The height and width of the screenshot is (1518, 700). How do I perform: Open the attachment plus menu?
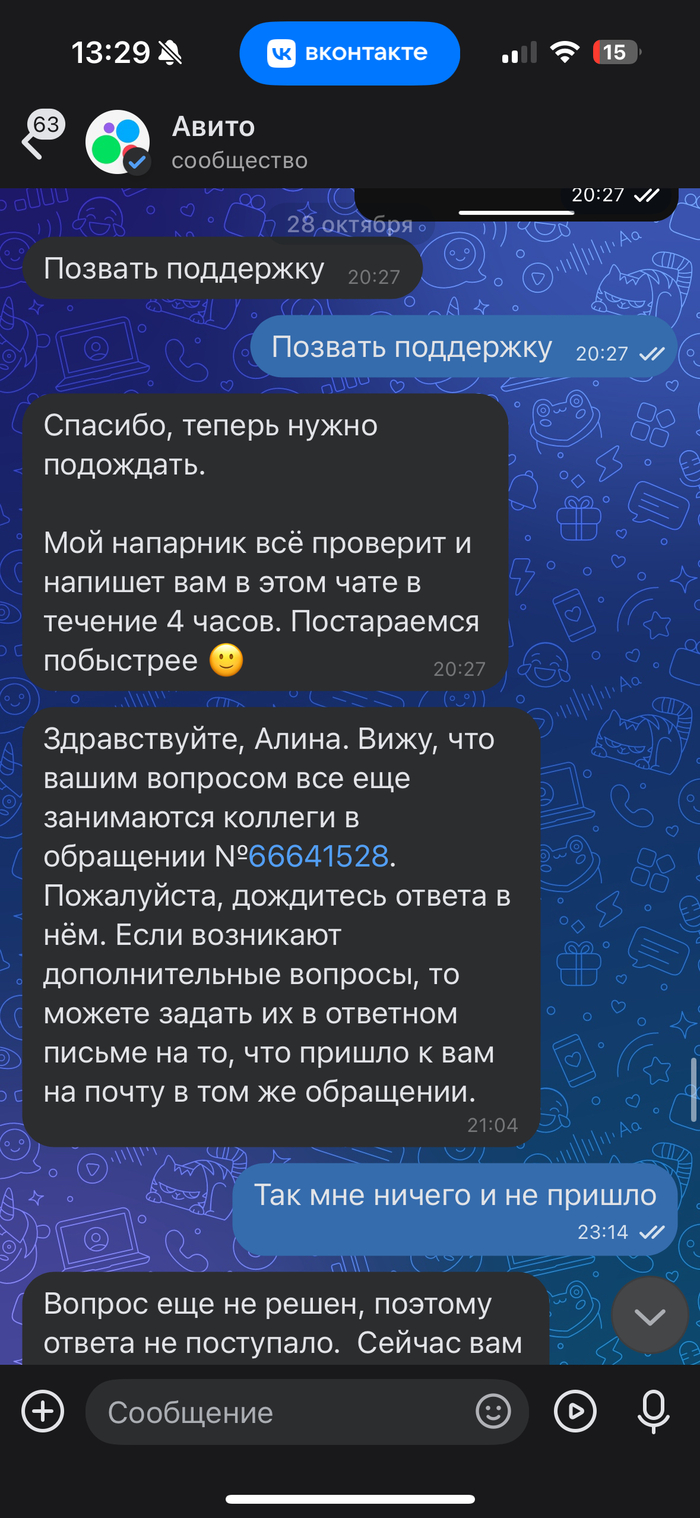click(x=43, y=1411)
